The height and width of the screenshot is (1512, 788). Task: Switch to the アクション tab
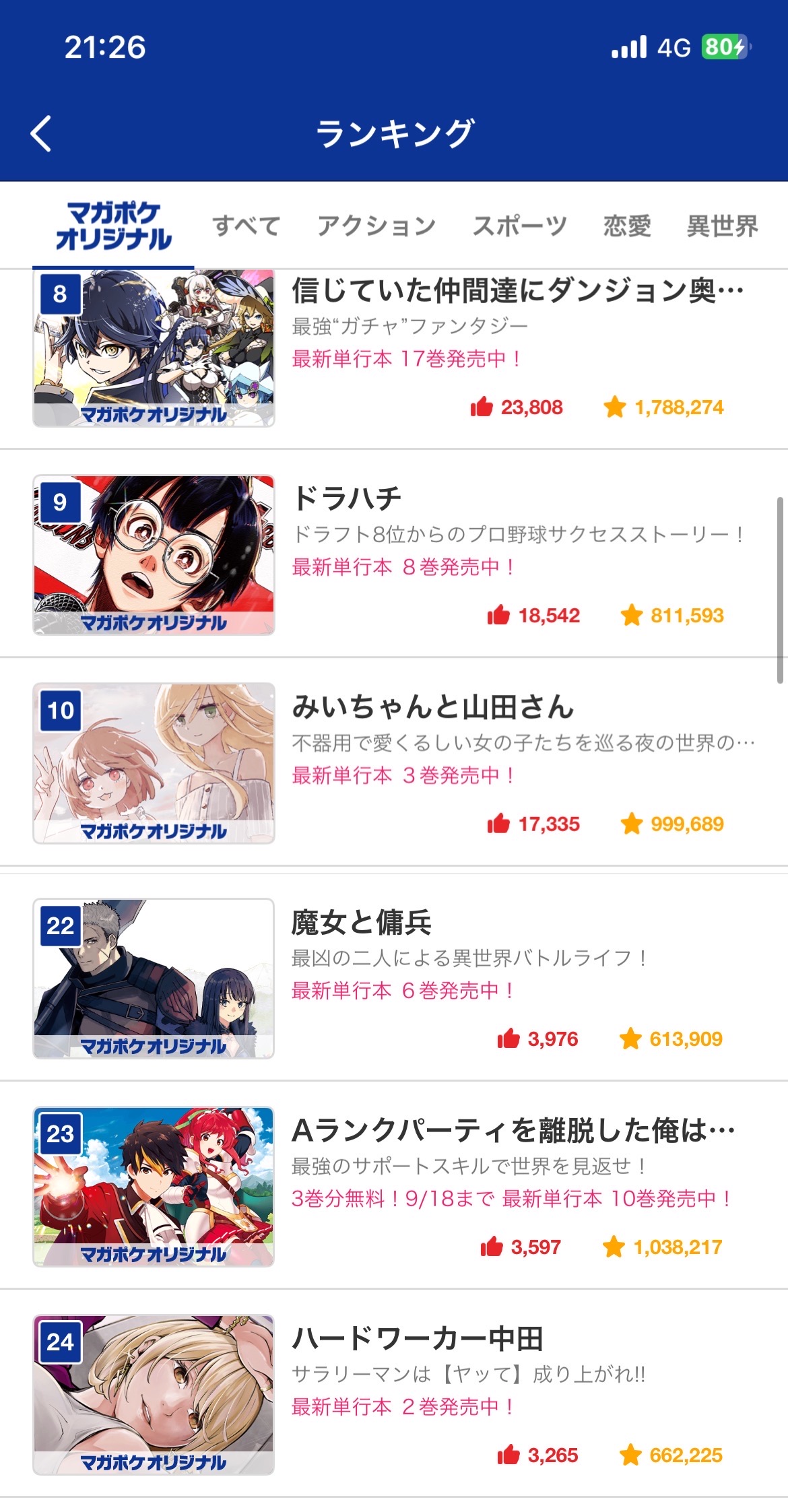(x=376, y=226)
